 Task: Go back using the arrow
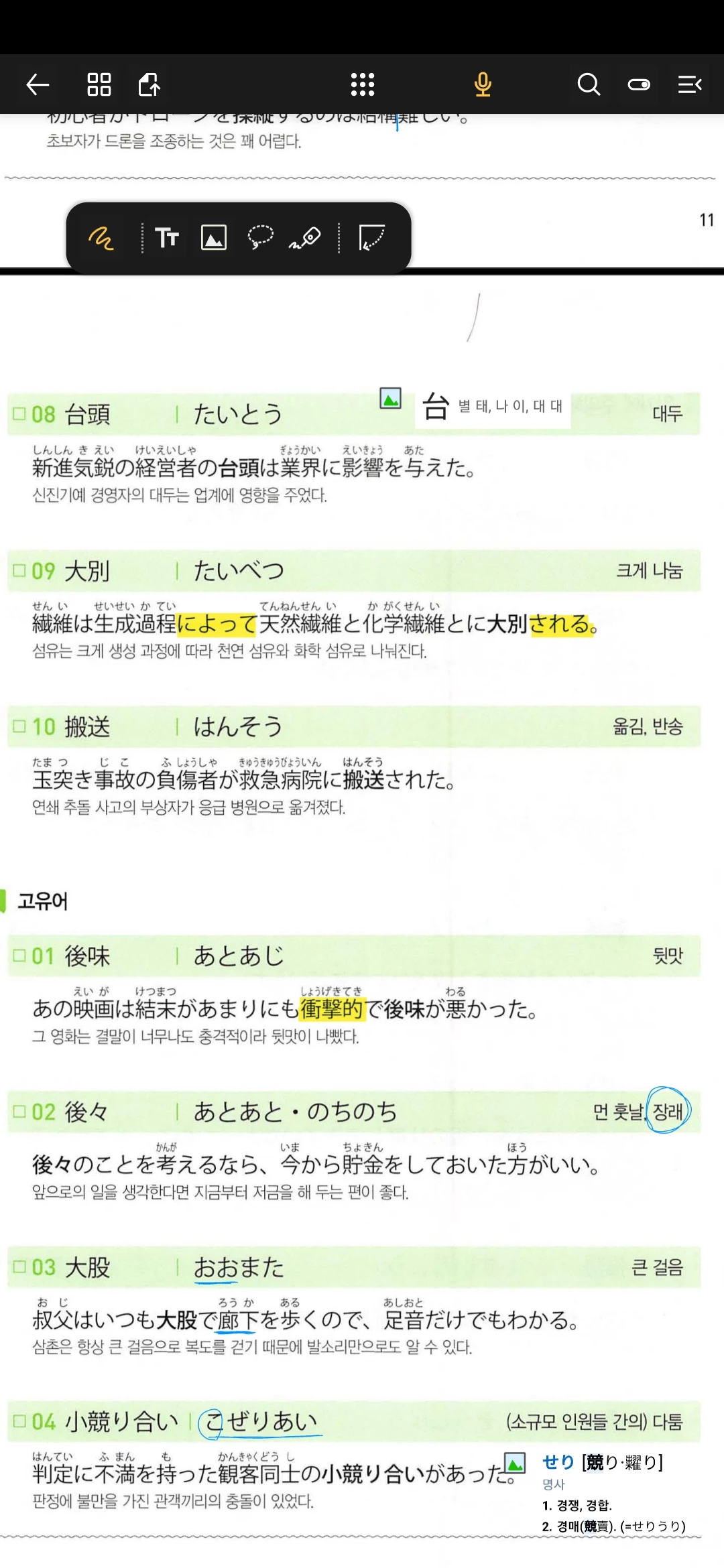38,84
